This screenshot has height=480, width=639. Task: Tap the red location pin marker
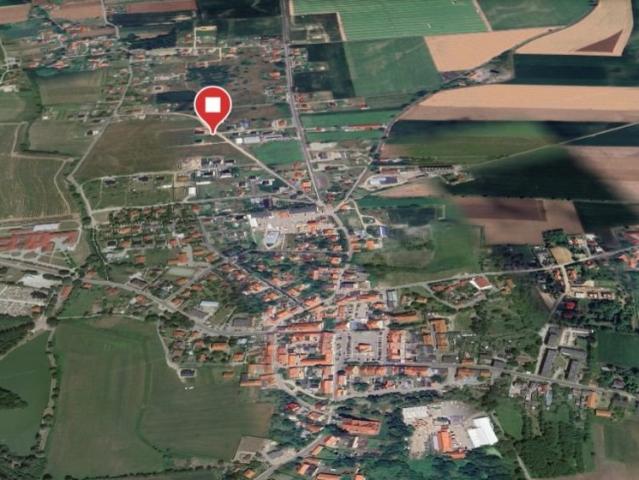coord(212,106)
